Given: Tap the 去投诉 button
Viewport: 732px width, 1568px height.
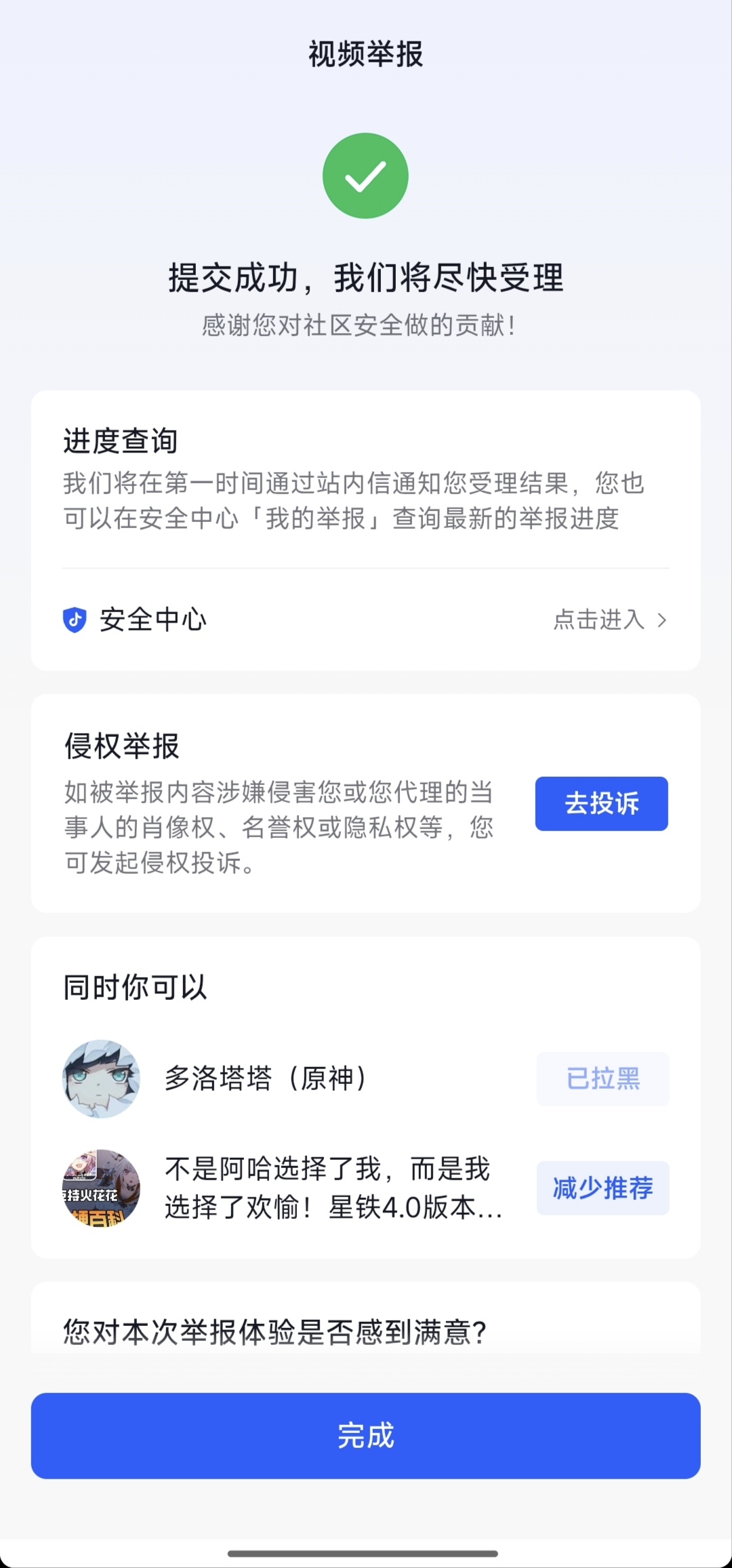Looking at the screenshot, I should click(x=601, y=803).
